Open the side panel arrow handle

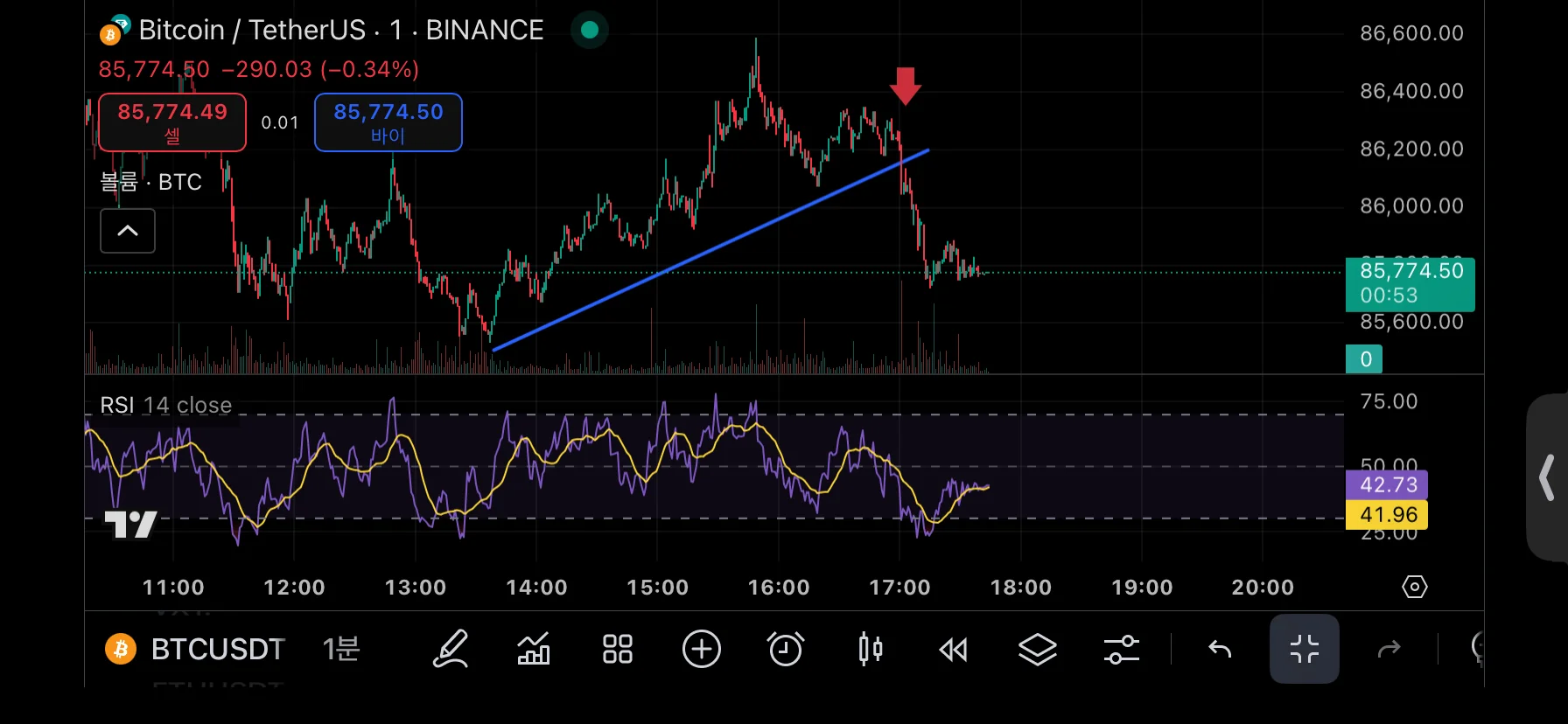coord(1547,477)
